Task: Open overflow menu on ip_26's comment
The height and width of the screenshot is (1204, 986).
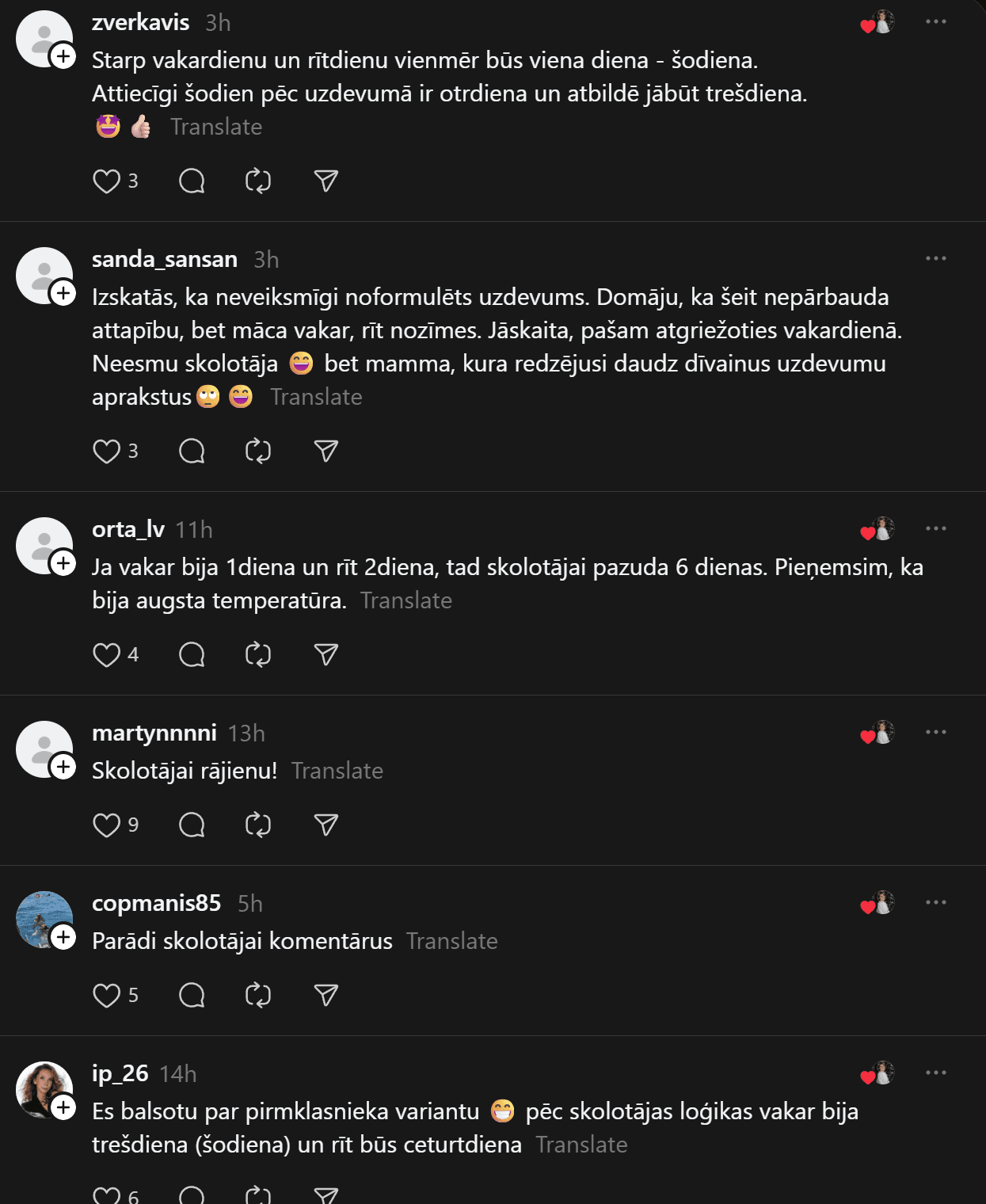Action: point(935,1073)
